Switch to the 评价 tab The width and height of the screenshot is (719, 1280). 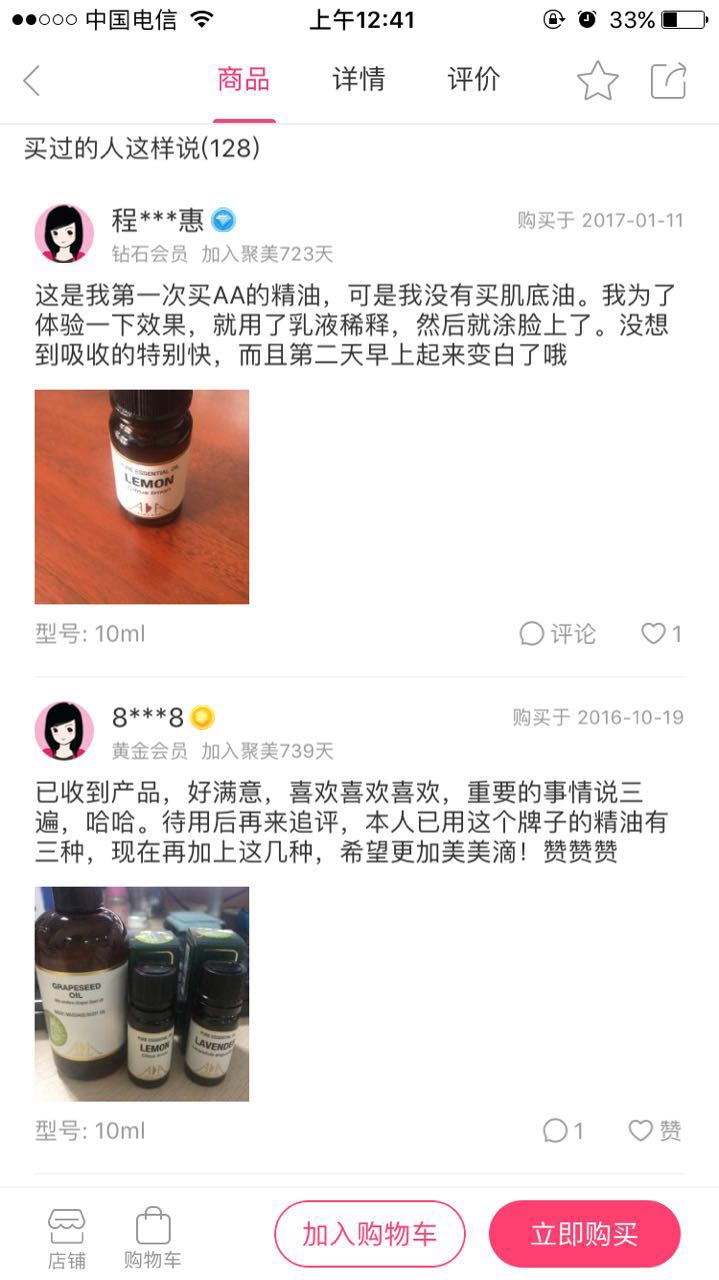(473, 80)
